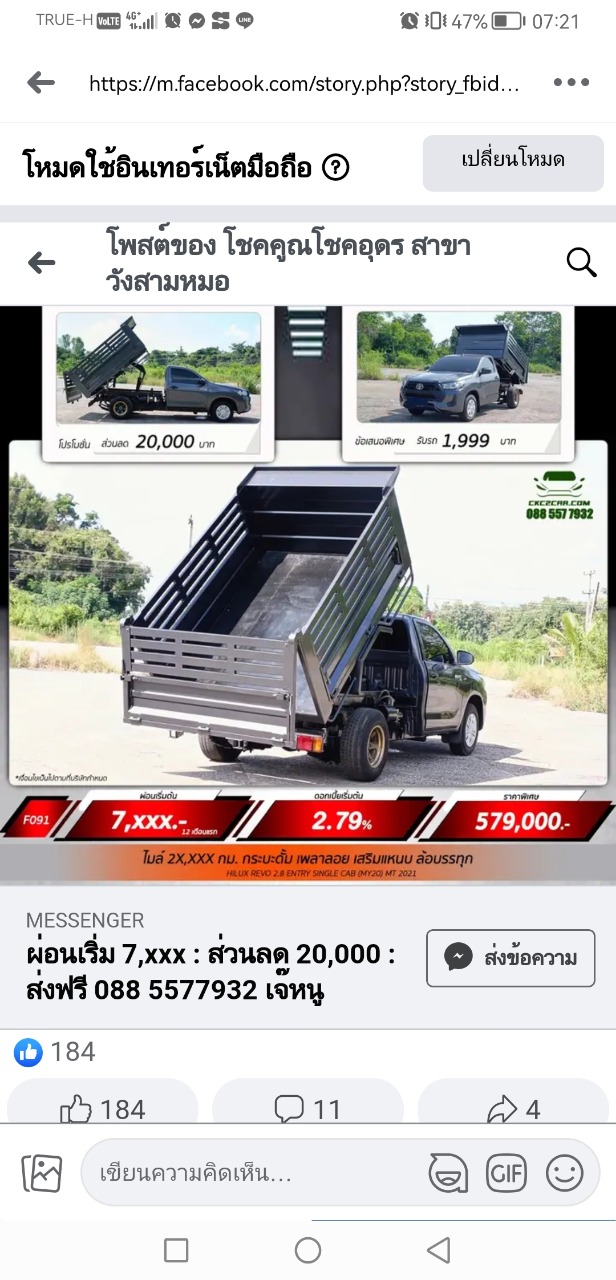
Task: Like the post with the thumbs-up button
Action: click(x=103, y=1109)
